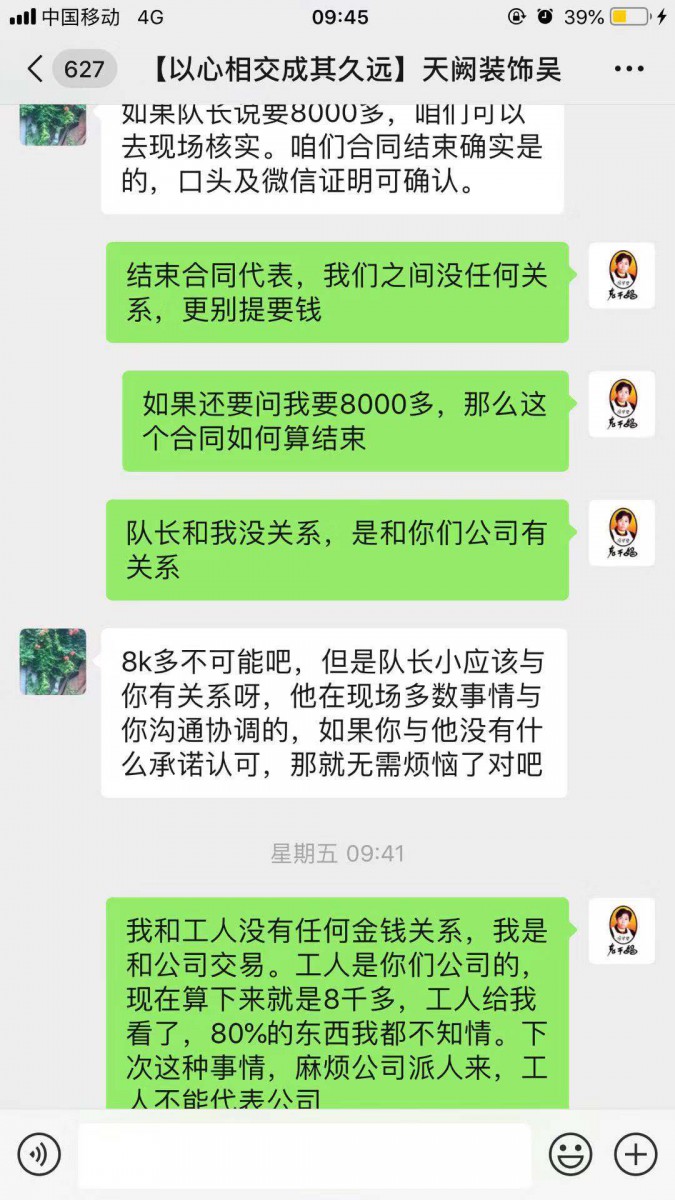Open sender avatar beside 如果还要问我要8000多 message
675x1200 pixels.
621,404
